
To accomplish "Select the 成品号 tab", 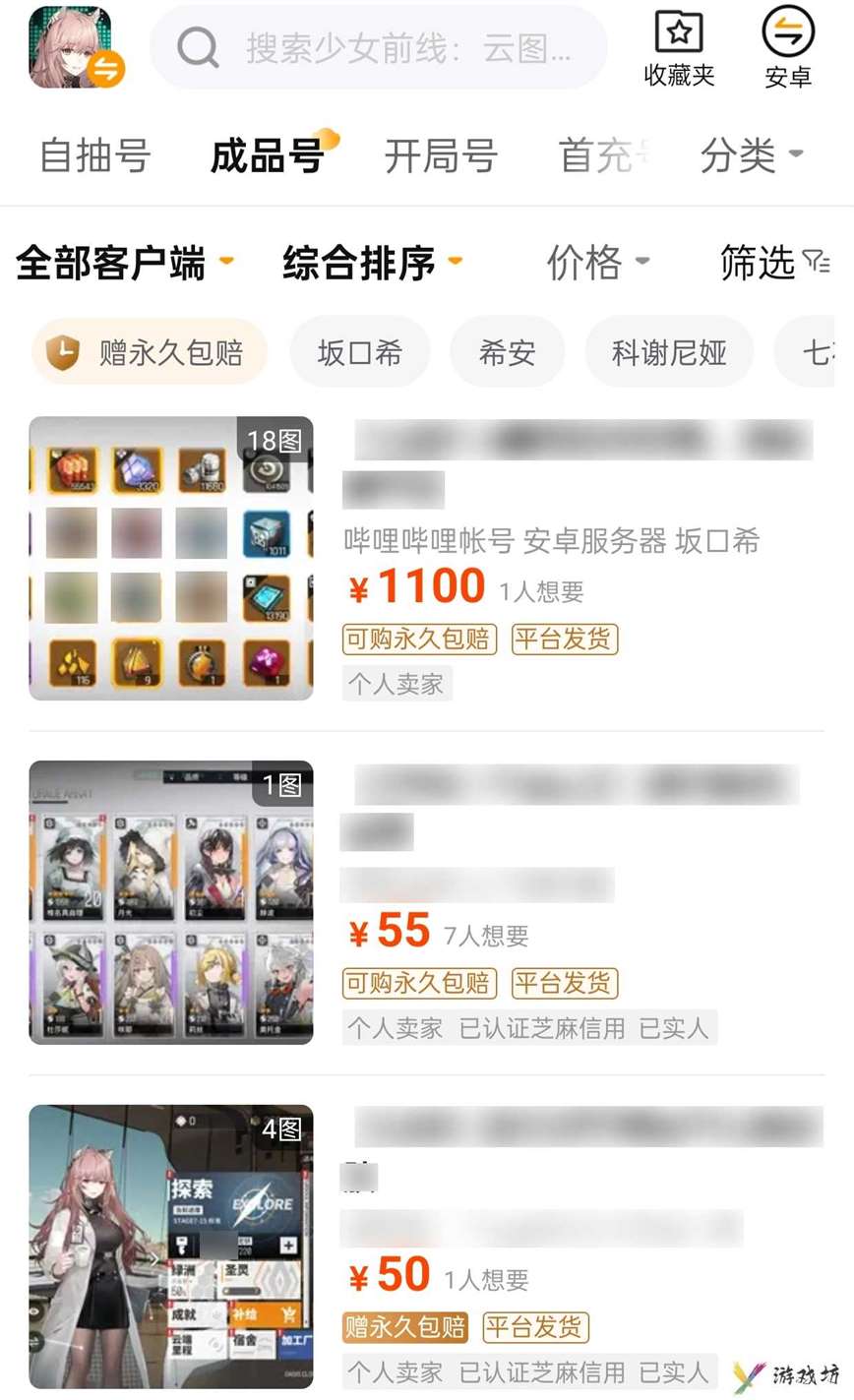I will click(268, 156).
